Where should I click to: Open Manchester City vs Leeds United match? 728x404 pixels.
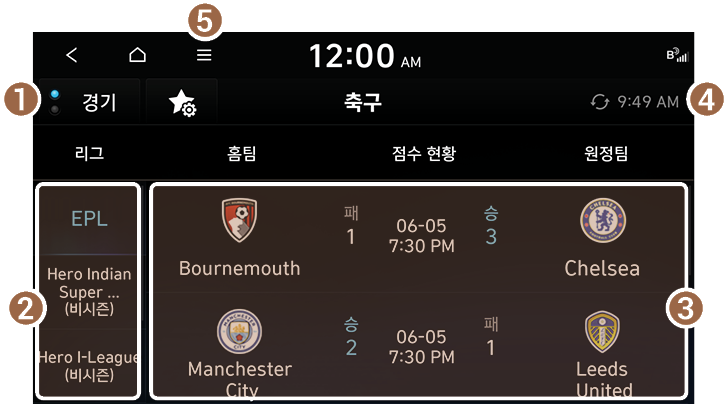click(419, 347)
